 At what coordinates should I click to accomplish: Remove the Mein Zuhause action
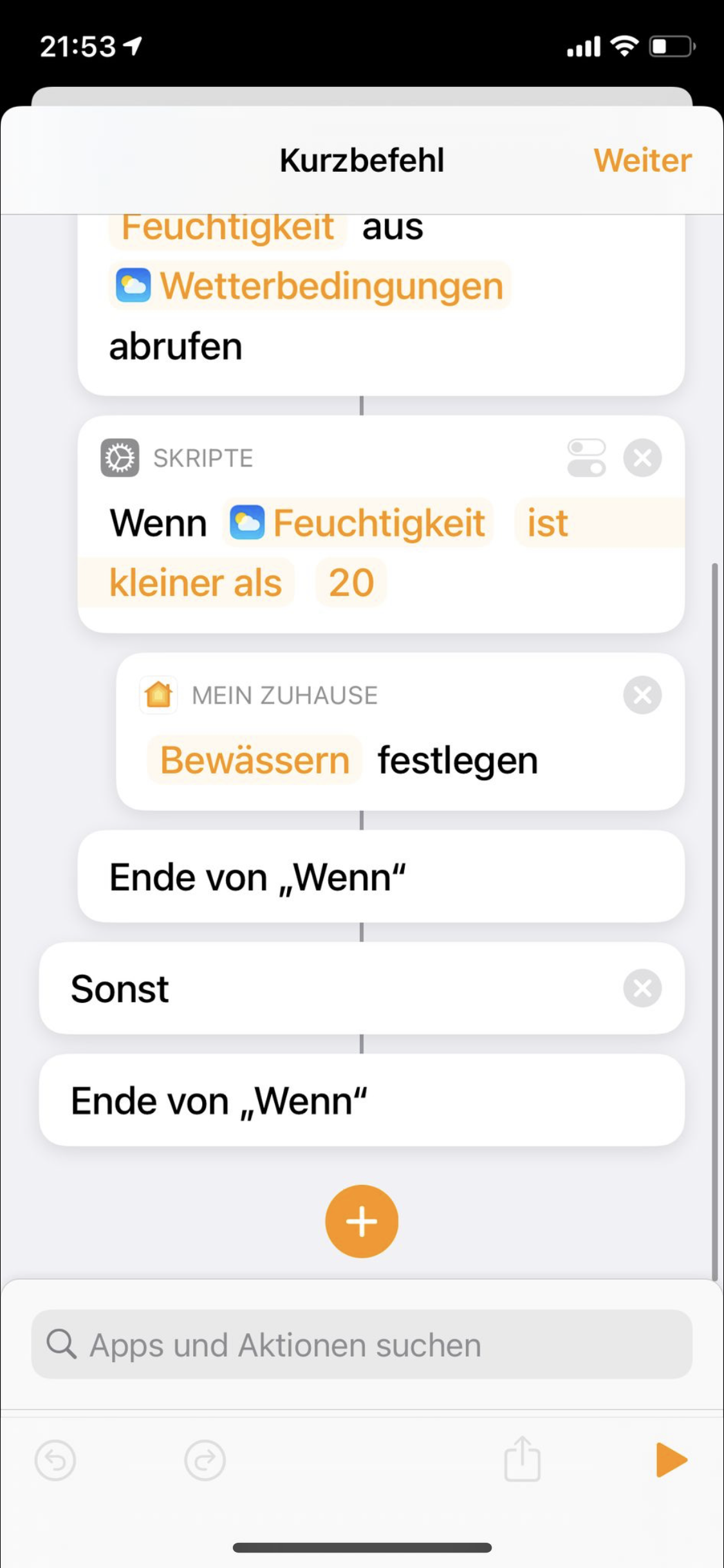642,695
